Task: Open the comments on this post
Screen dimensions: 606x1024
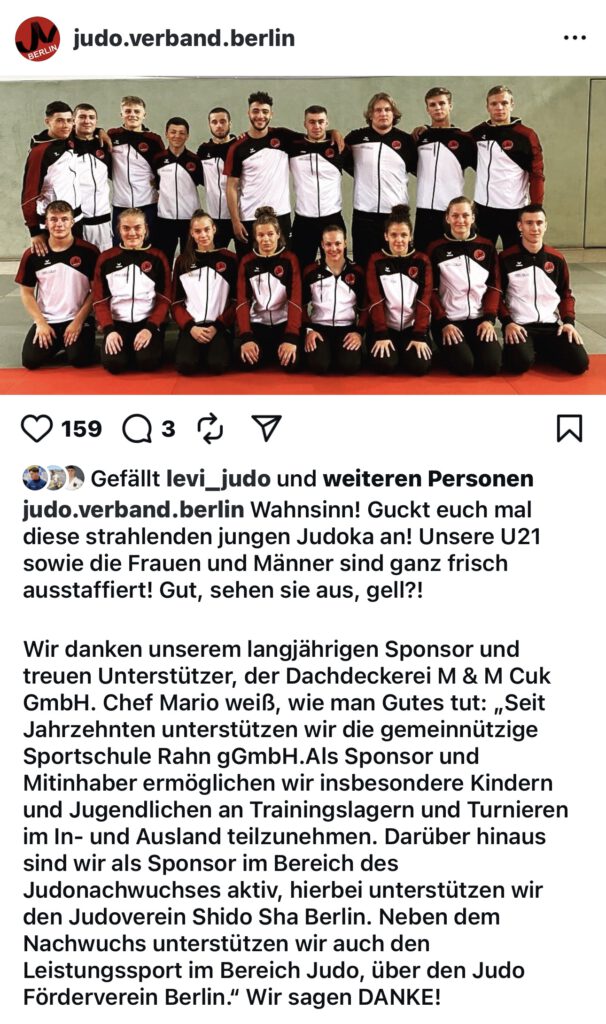Action: 135,429
